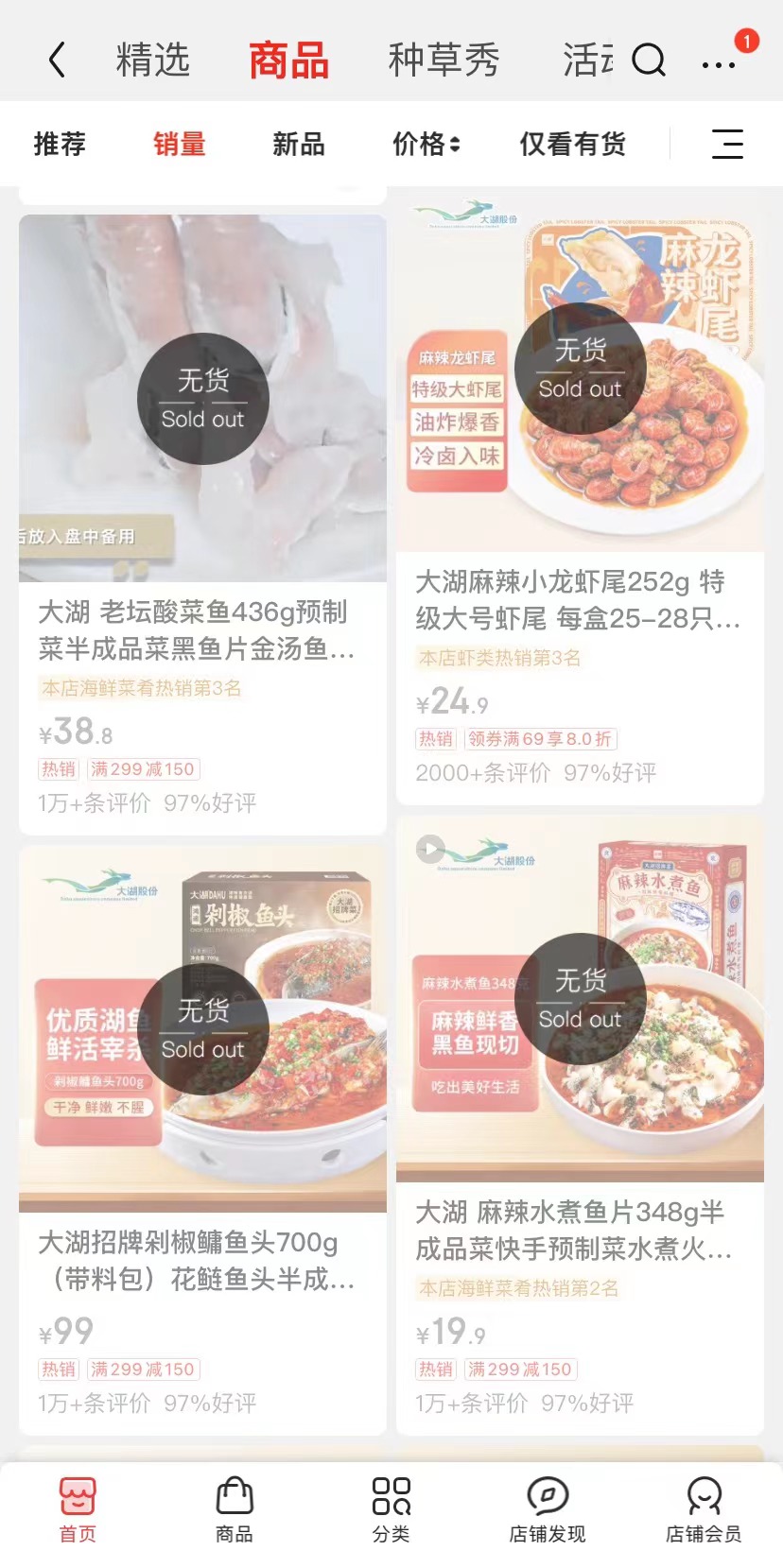The width and height of the screenshot is (783, 1568).
Task: Open the 商品 bottom tab
Action: (x=235, y=1508)
